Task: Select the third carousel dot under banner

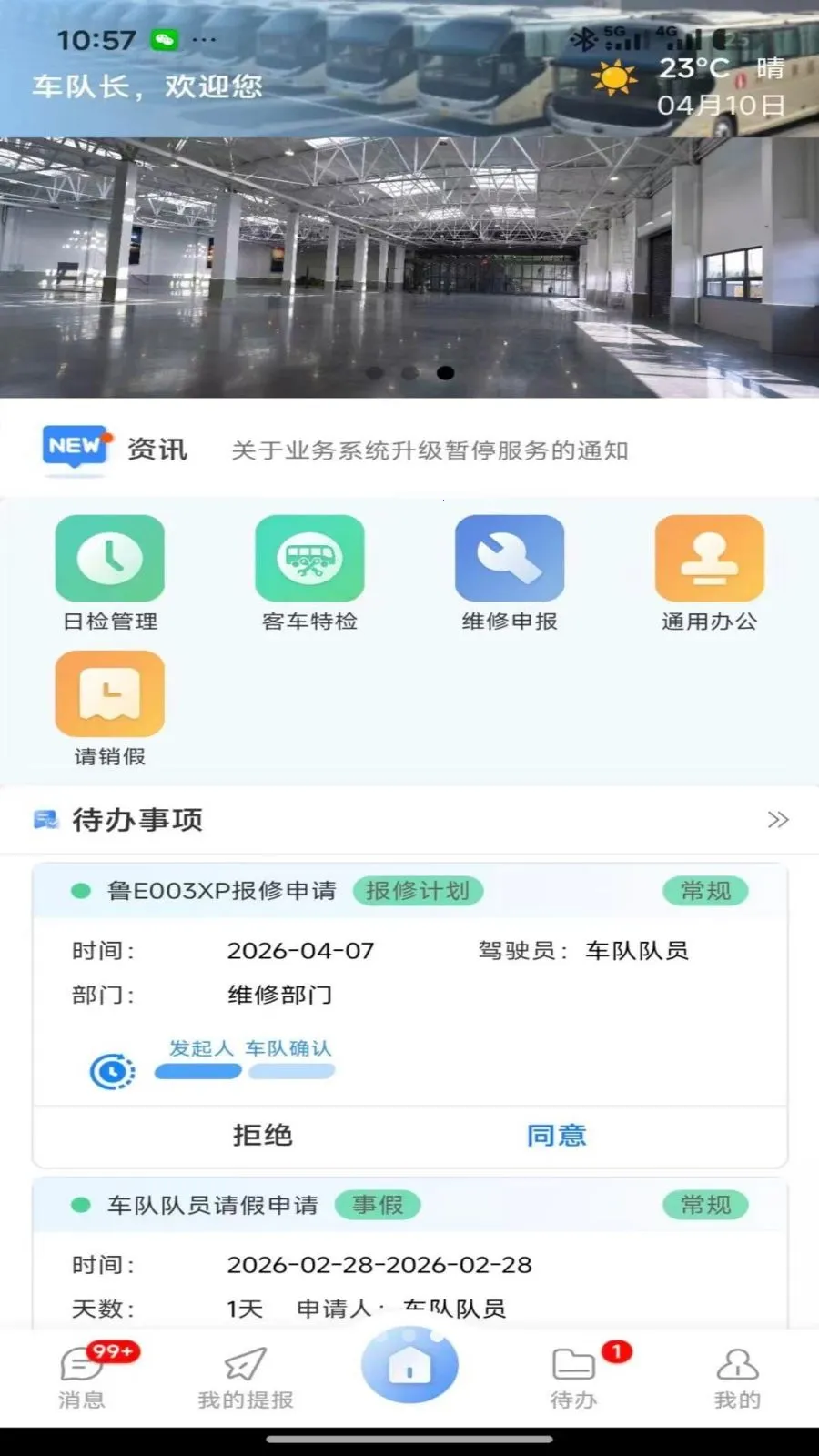Action: 446,371
